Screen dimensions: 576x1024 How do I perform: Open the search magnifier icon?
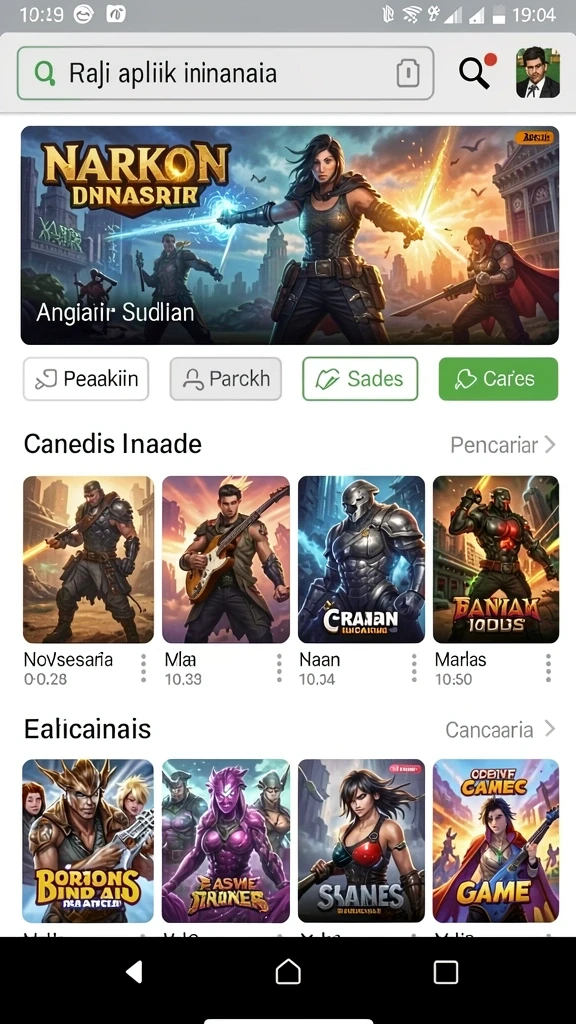coord(477,71)
